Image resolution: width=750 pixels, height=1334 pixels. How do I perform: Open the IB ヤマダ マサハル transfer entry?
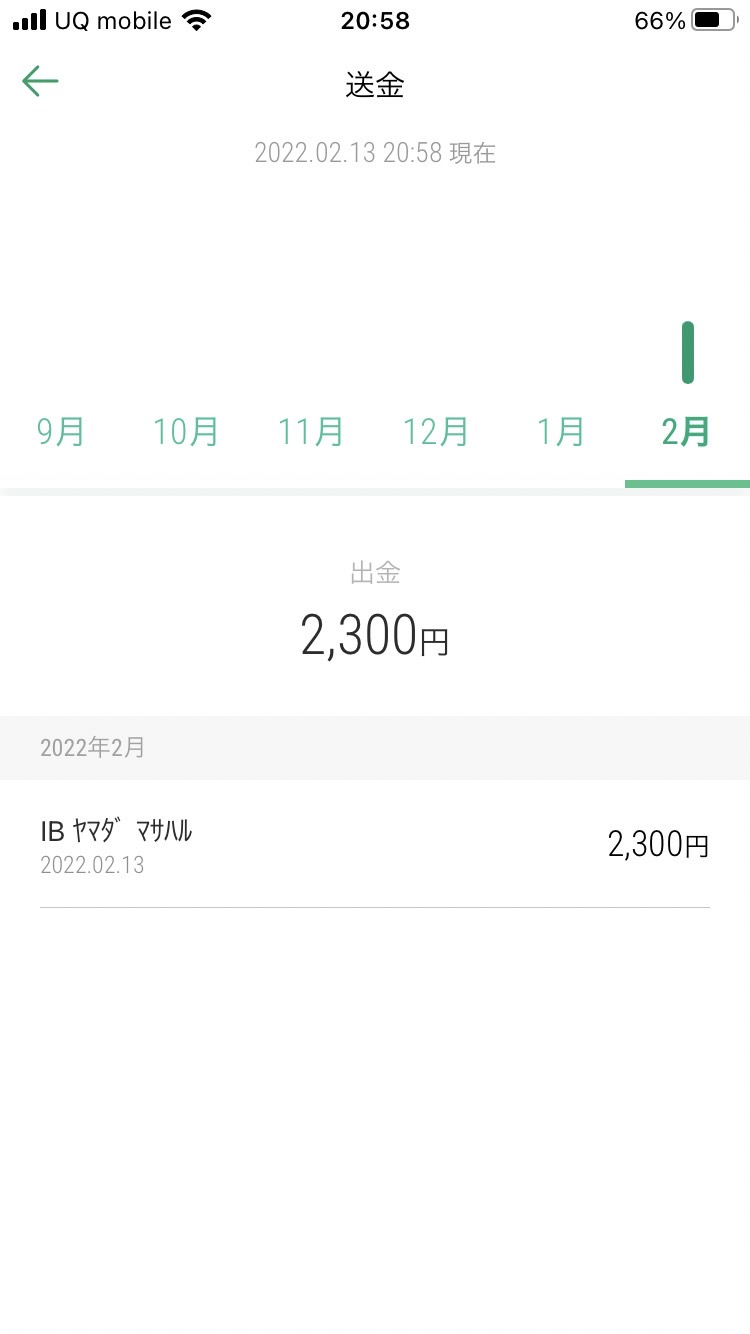coord(375,845)
